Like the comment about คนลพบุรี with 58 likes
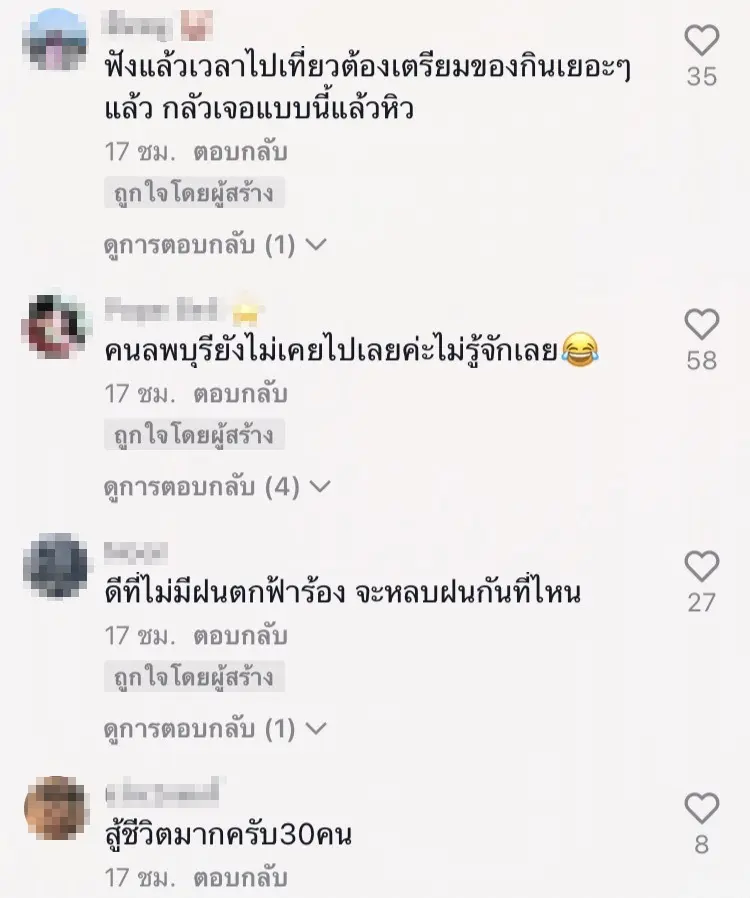 702,324
